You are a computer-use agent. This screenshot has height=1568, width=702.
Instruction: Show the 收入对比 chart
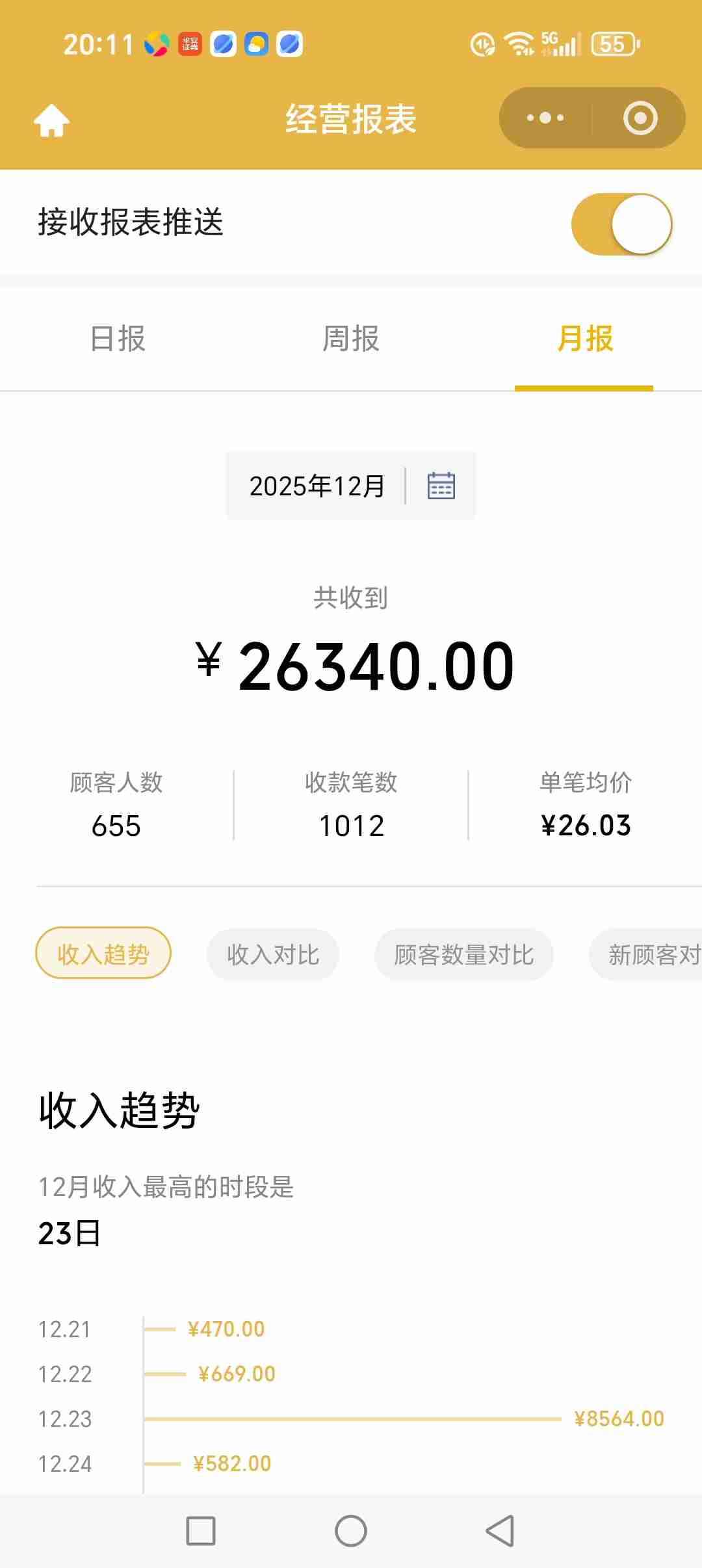(273, 954)
